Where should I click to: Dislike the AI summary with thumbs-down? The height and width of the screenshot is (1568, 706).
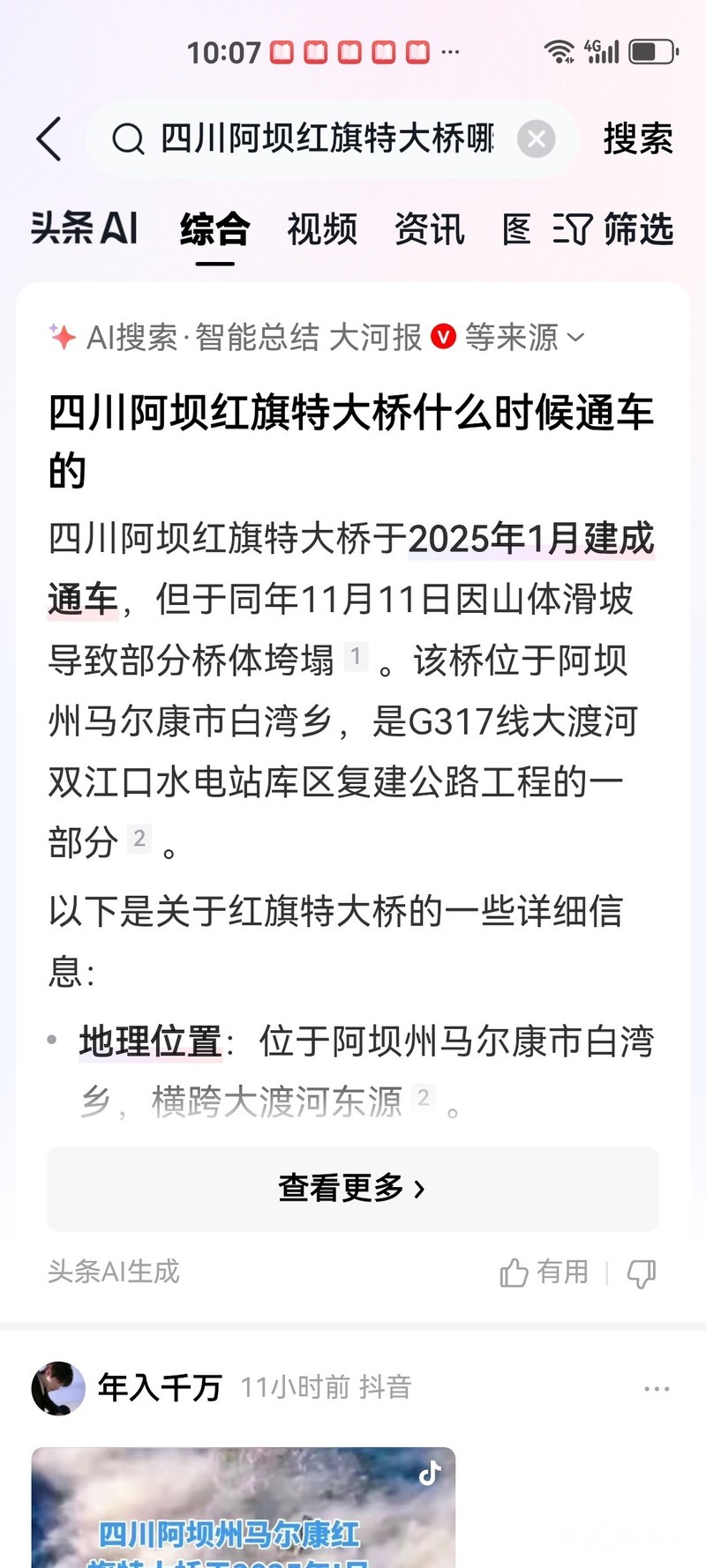coord(642,1273)
